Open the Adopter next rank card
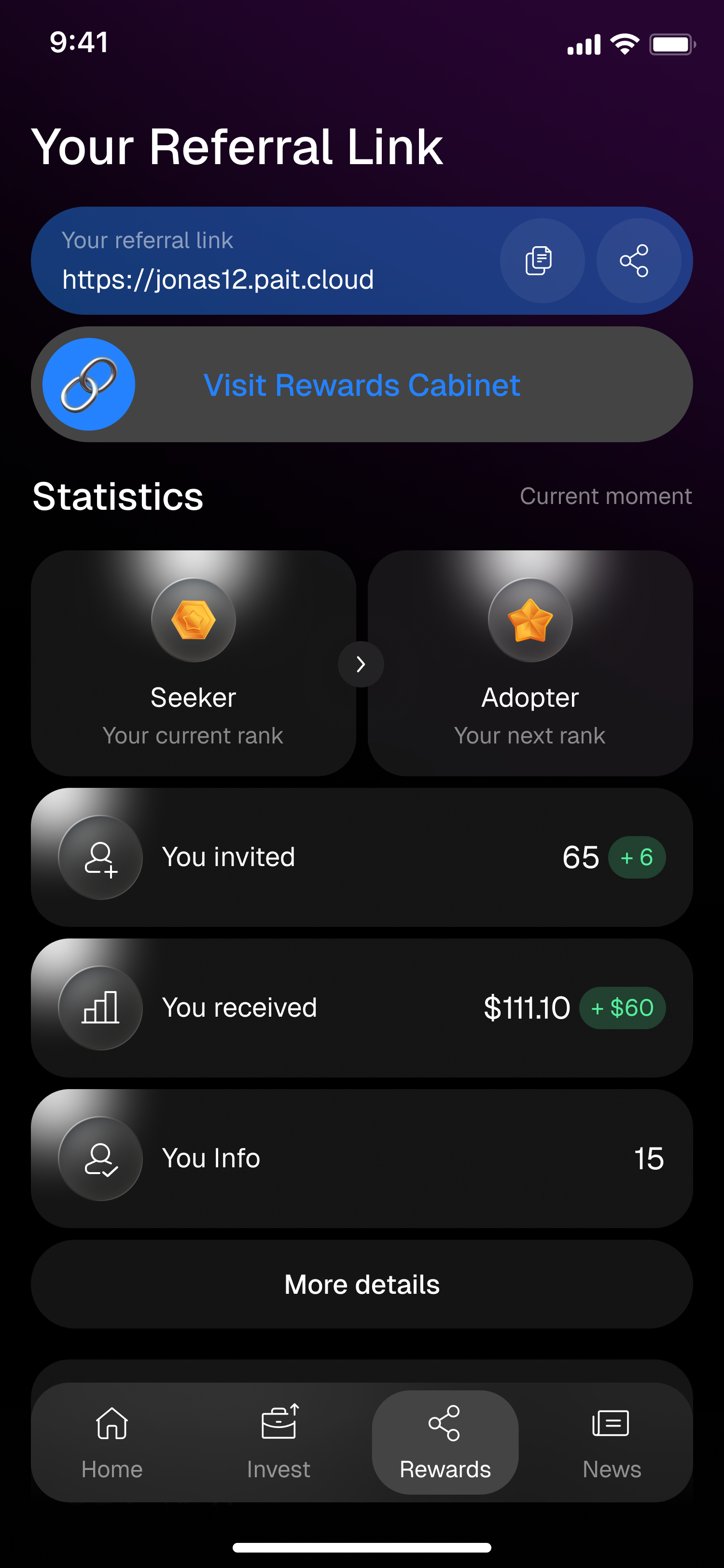The width and height of the screenshot is (724, 1568). [530, 663]
